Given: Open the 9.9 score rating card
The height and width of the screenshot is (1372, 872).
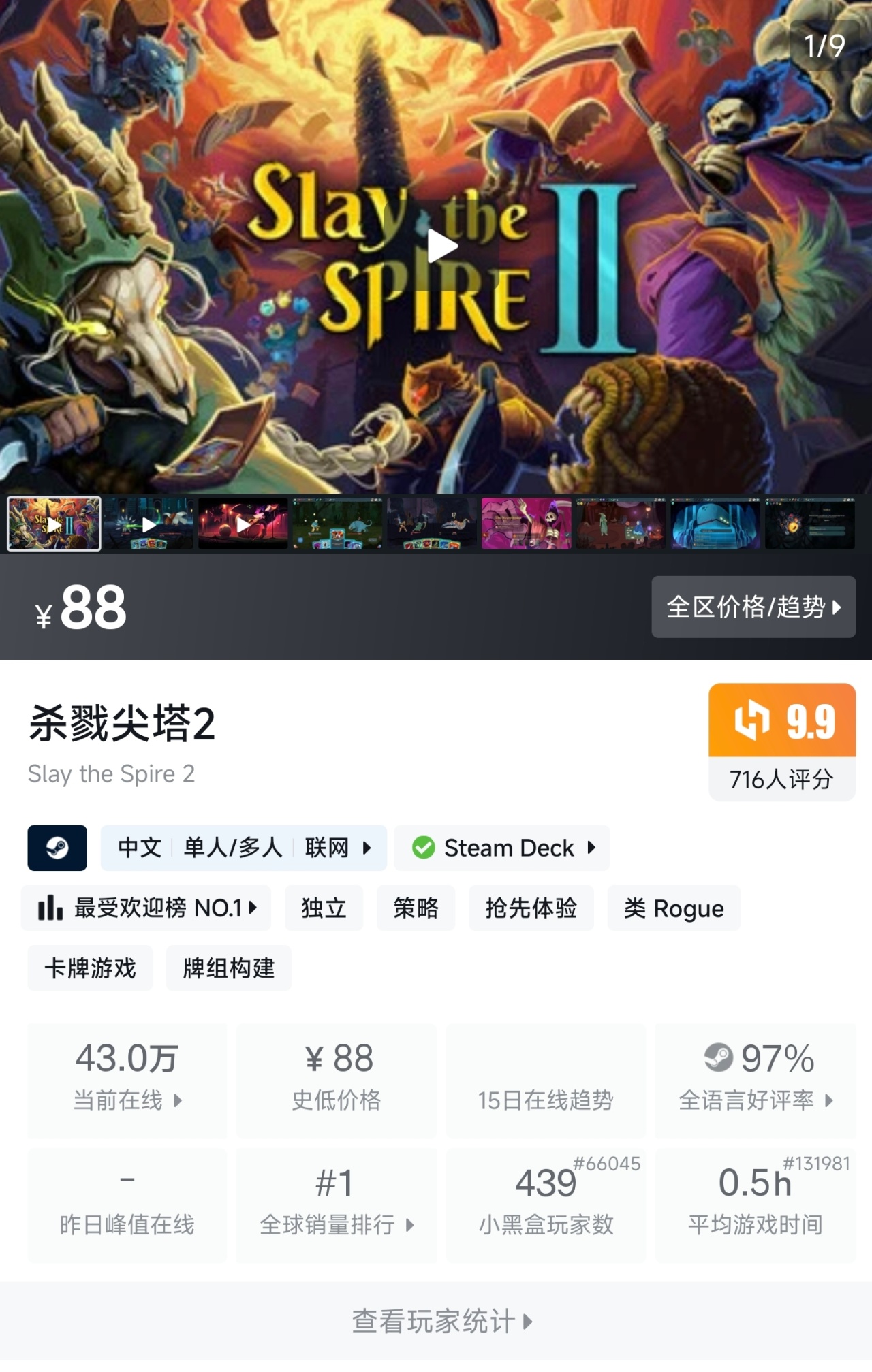Looking at the screenshot, I should coord(781,741).
